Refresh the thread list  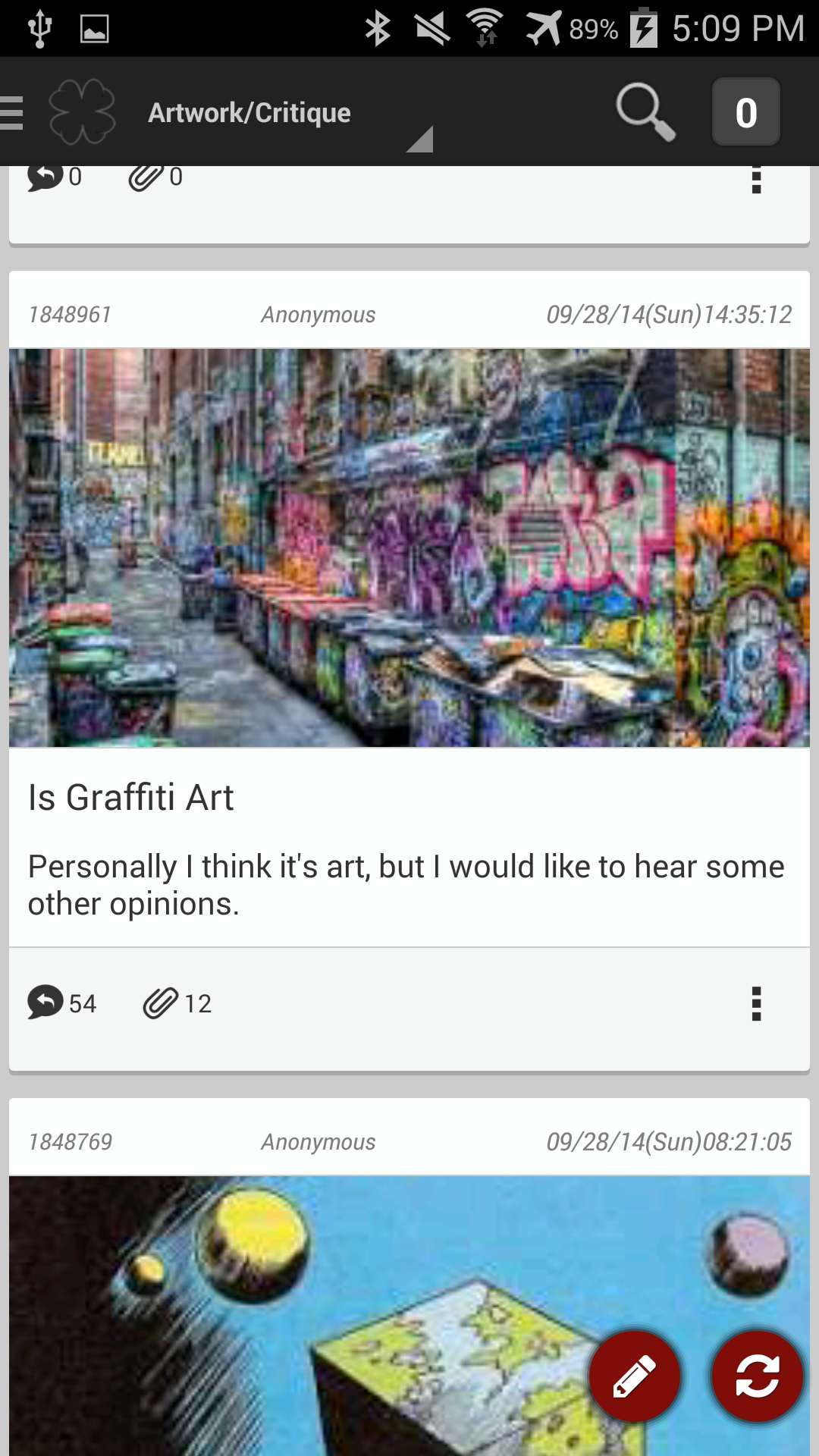[x=757, y=1376]
